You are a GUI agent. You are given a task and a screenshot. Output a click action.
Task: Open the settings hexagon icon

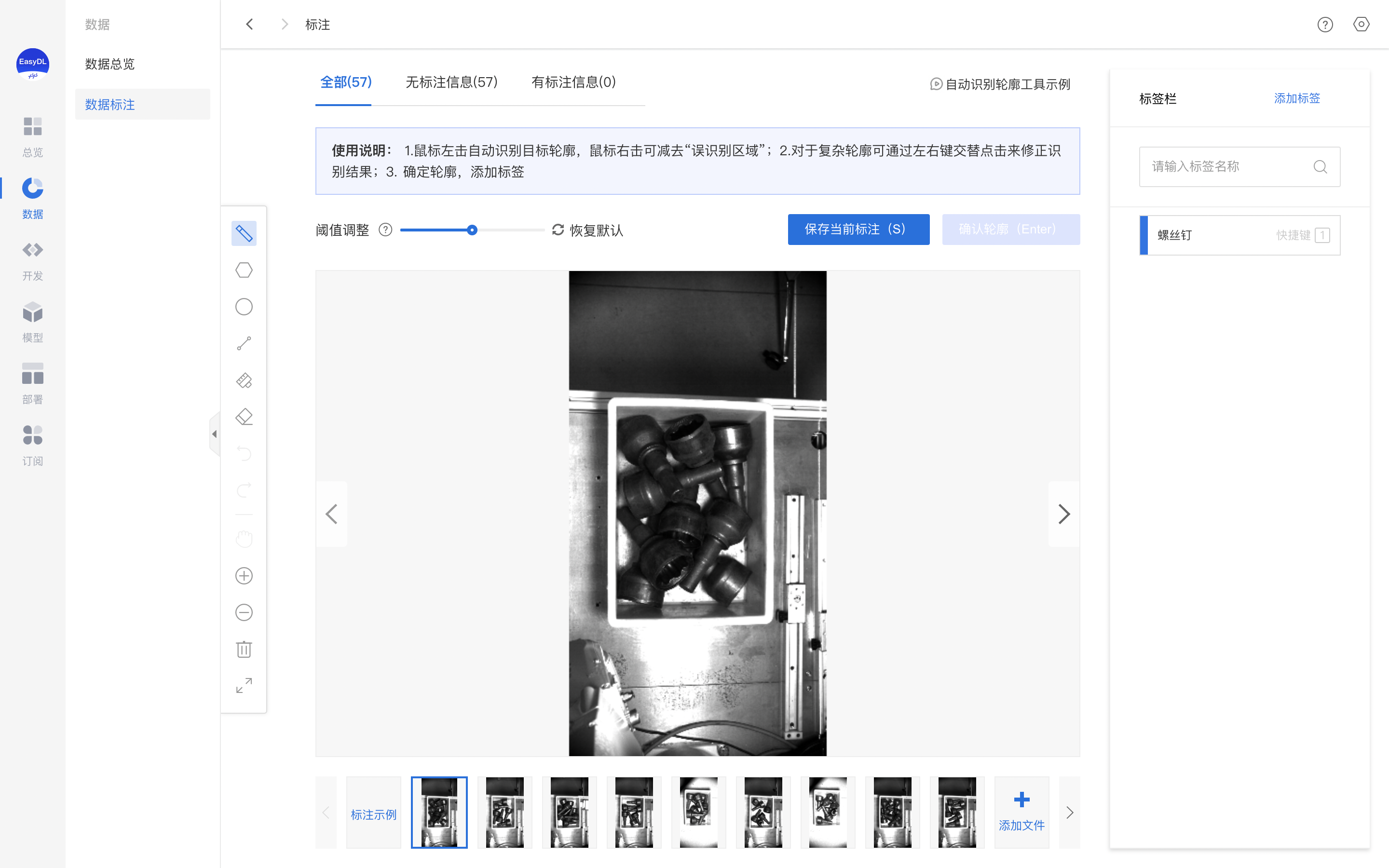point(1361,24)
